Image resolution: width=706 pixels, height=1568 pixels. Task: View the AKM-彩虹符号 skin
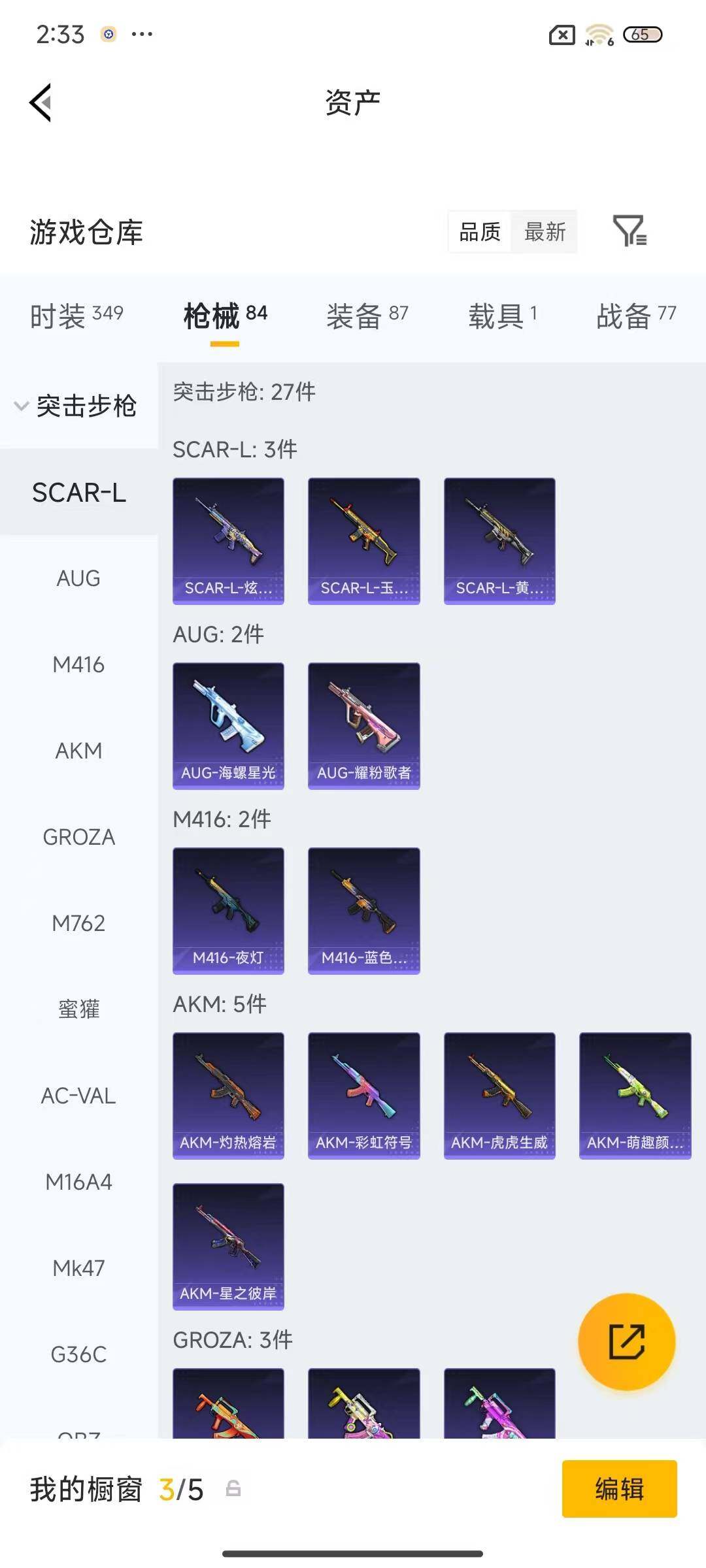click(x=363, y=1095)
